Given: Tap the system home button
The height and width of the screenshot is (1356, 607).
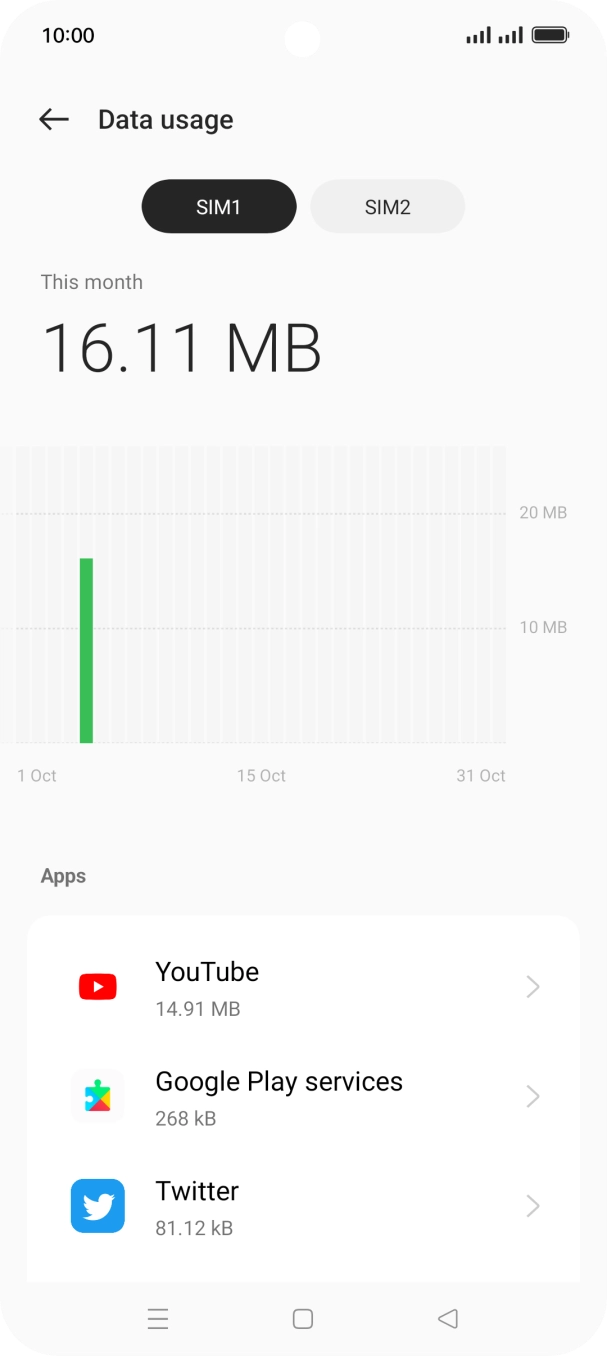Looking at the screenshot, I should point(303,1319).
